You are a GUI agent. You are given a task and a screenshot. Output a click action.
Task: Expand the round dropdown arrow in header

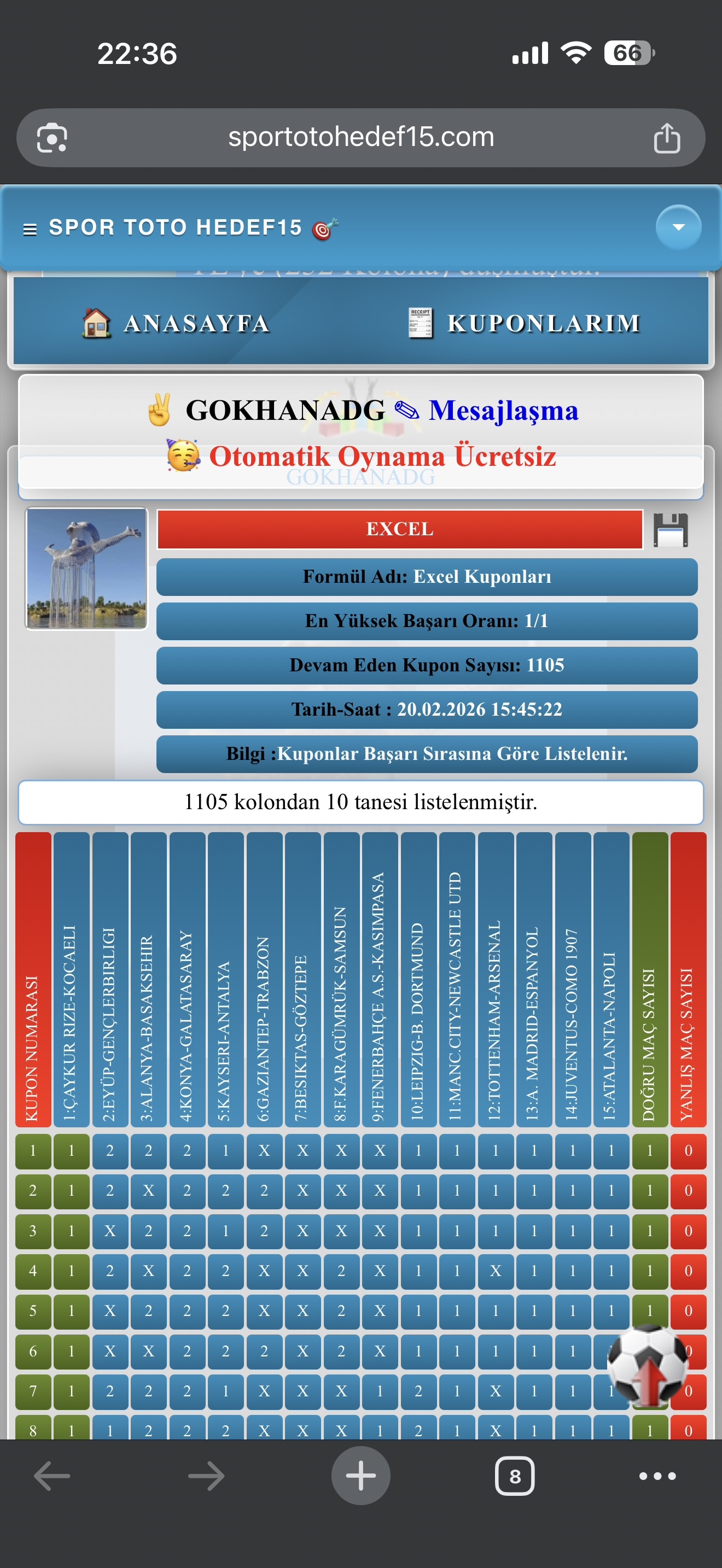pos(678,227)
